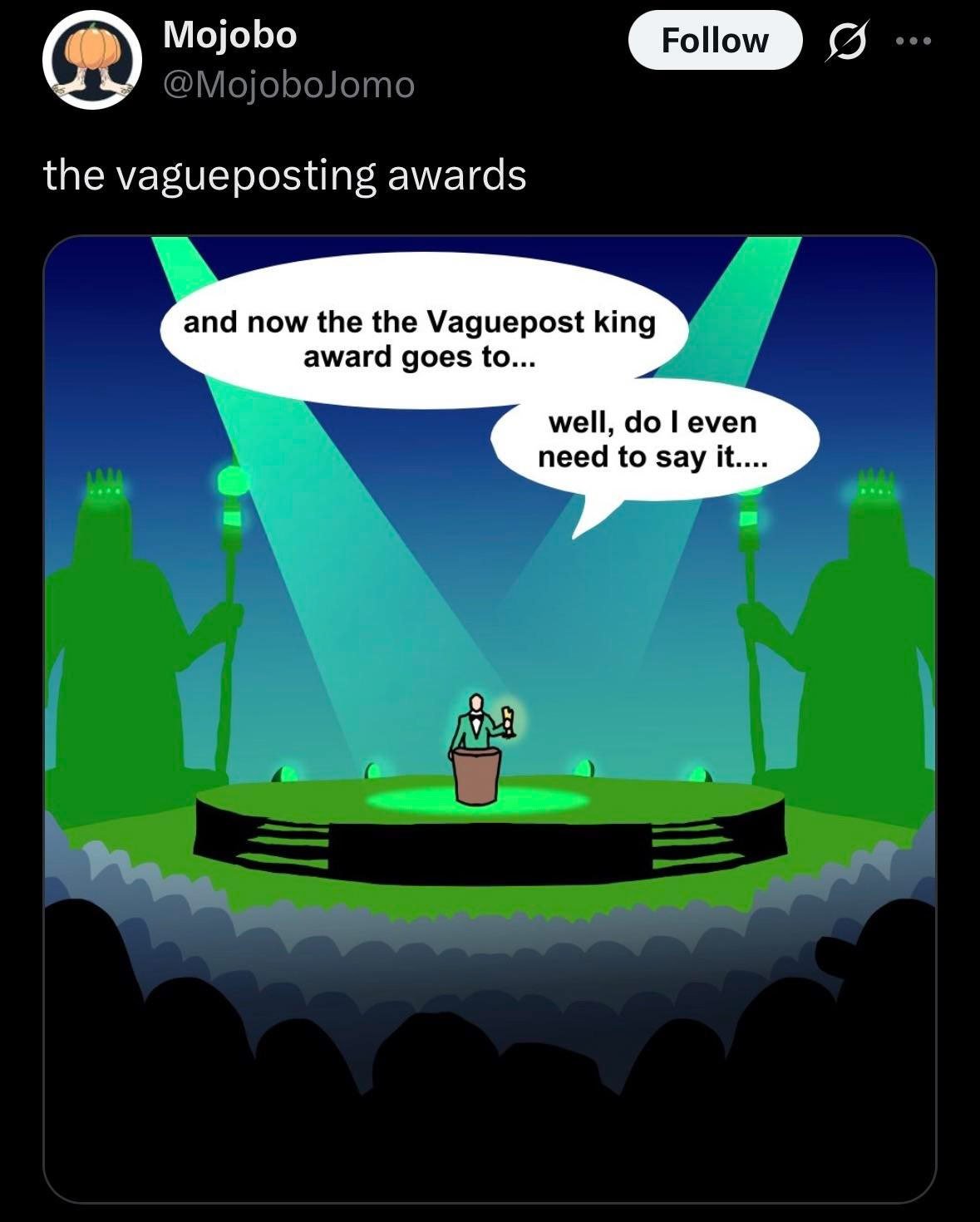980x1222 pixels.
Task: Open Mojobo's profile picture
Action: [x=92, y=61]
